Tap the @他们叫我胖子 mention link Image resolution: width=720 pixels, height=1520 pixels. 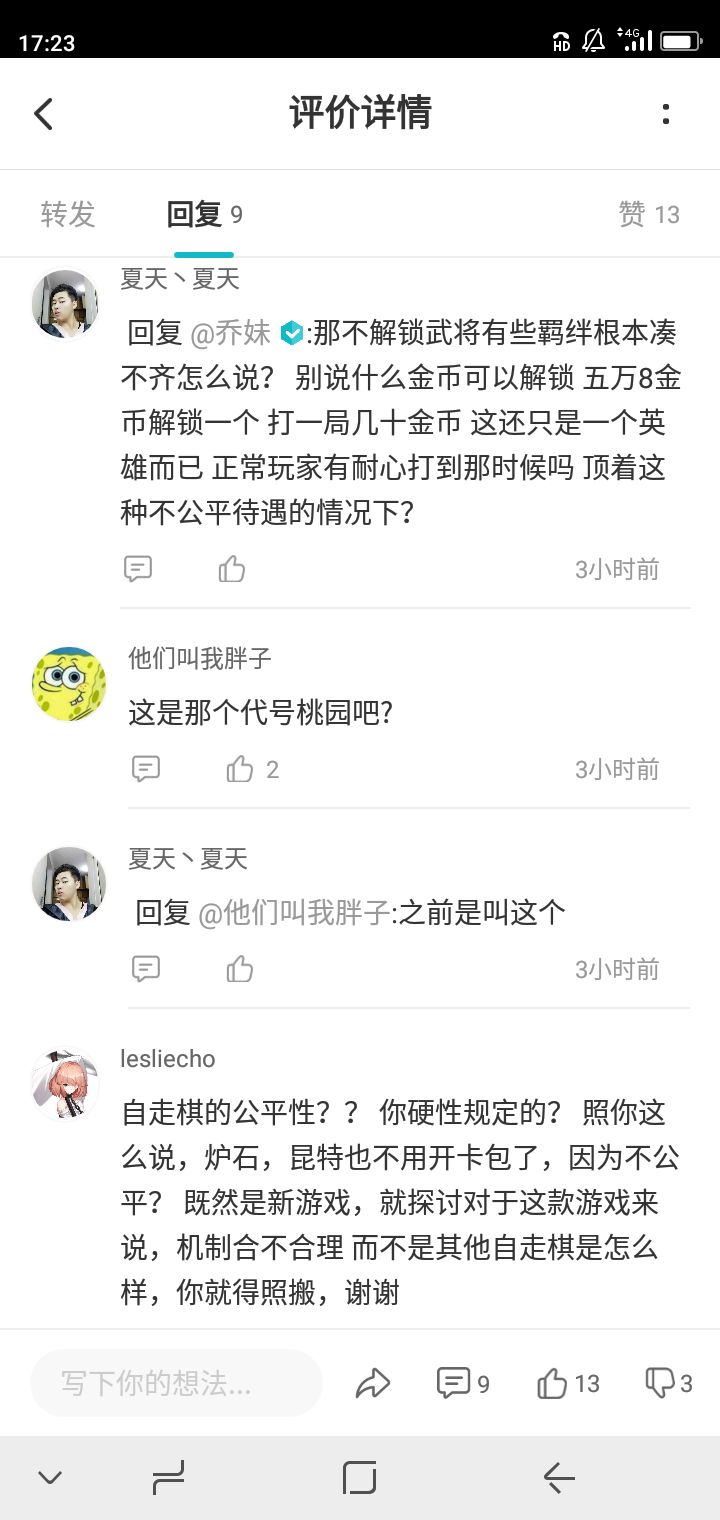coord(294,912)
